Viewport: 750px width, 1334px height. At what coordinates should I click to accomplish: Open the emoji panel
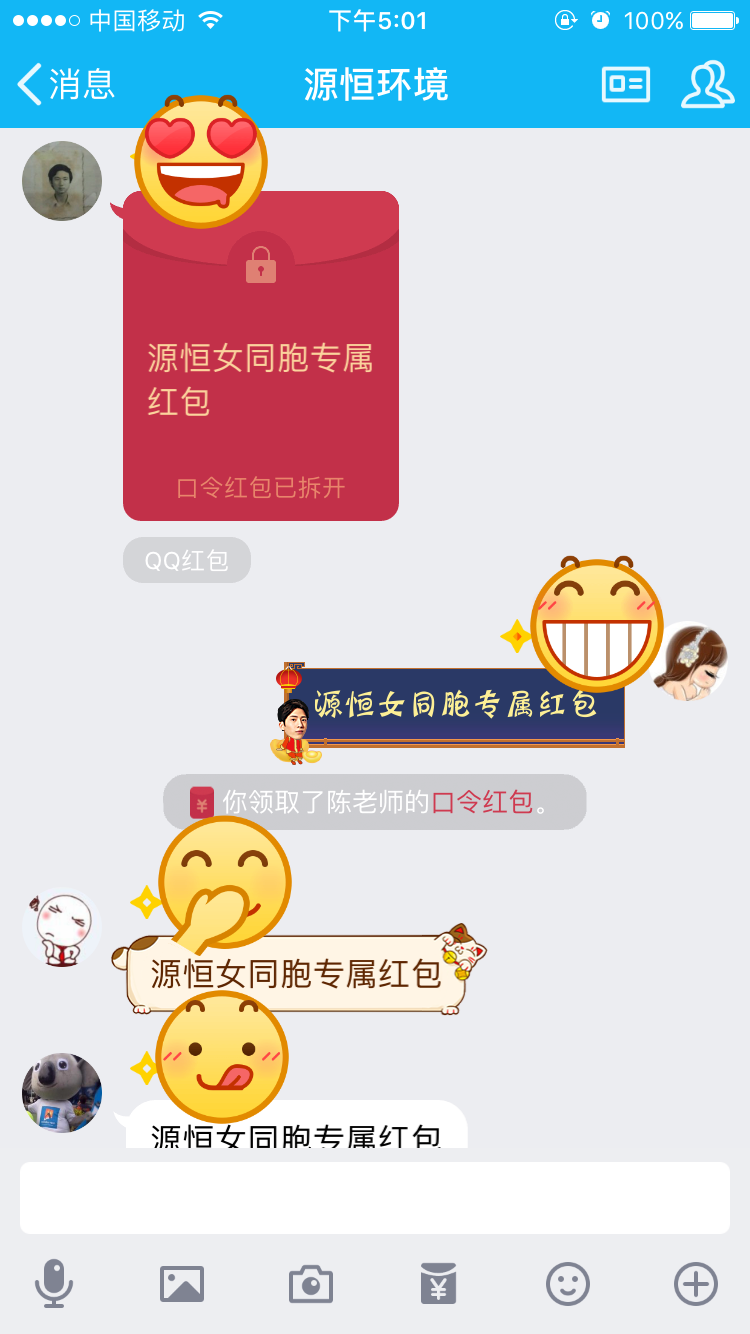(567, 1283)
